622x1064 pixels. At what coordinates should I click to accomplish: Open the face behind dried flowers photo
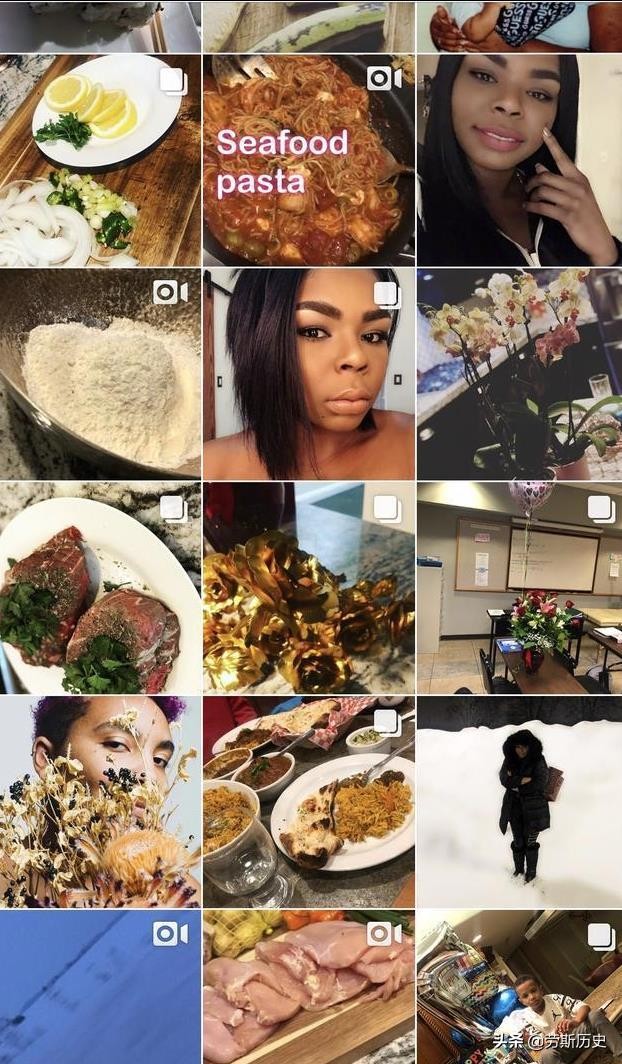[x=100, y=802]
